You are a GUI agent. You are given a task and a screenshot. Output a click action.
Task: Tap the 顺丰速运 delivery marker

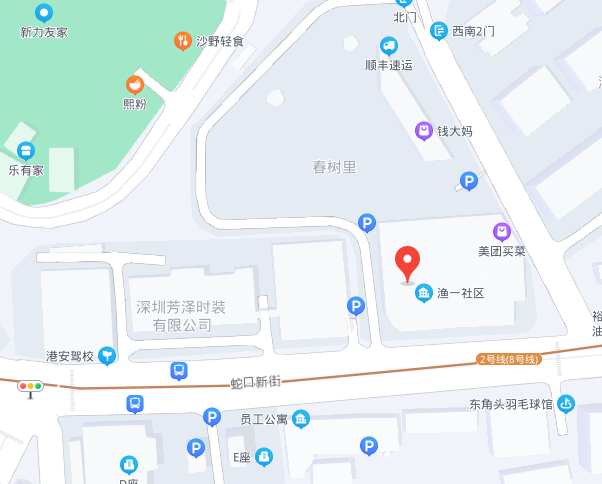click(x=388, y=46)
